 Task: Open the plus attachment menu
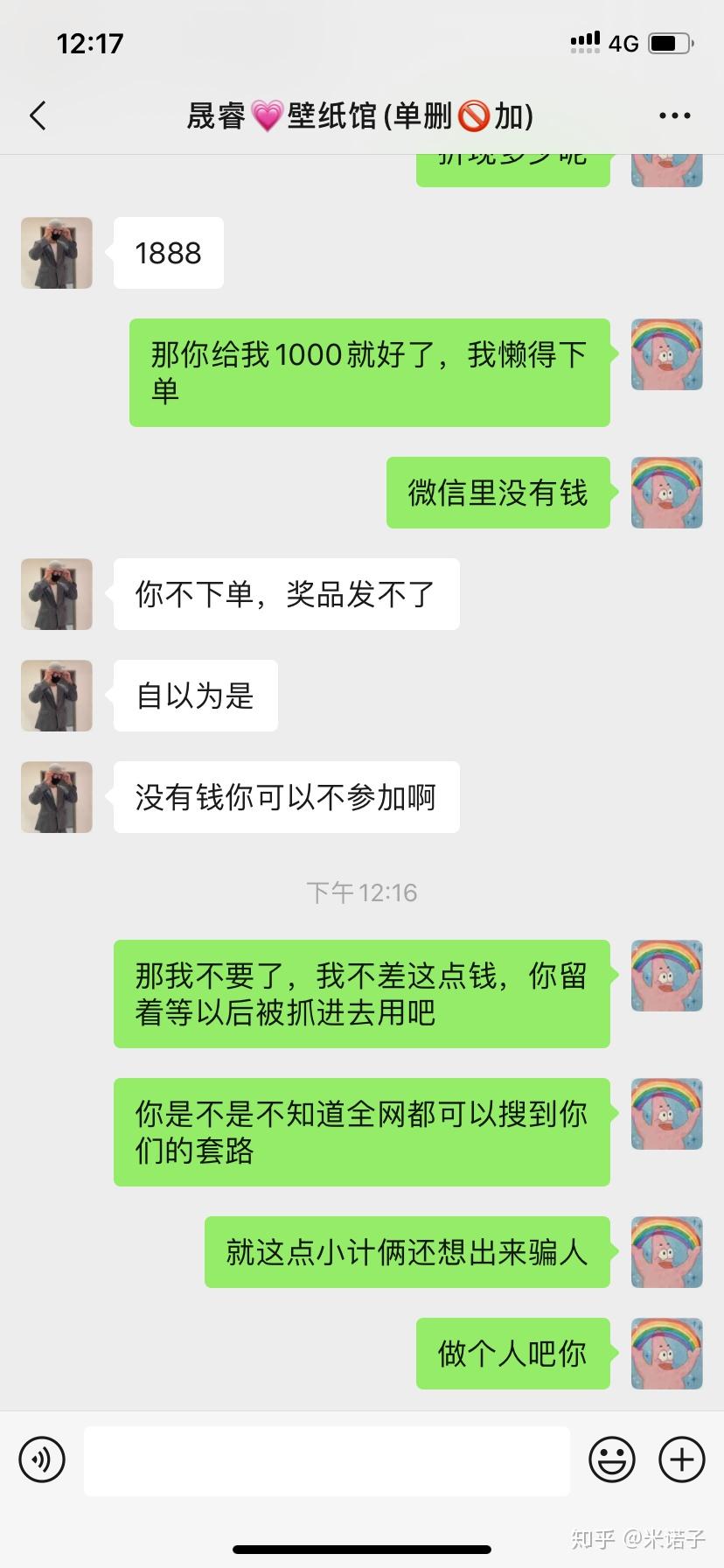pyautogui.click(x=682, y=1459)
